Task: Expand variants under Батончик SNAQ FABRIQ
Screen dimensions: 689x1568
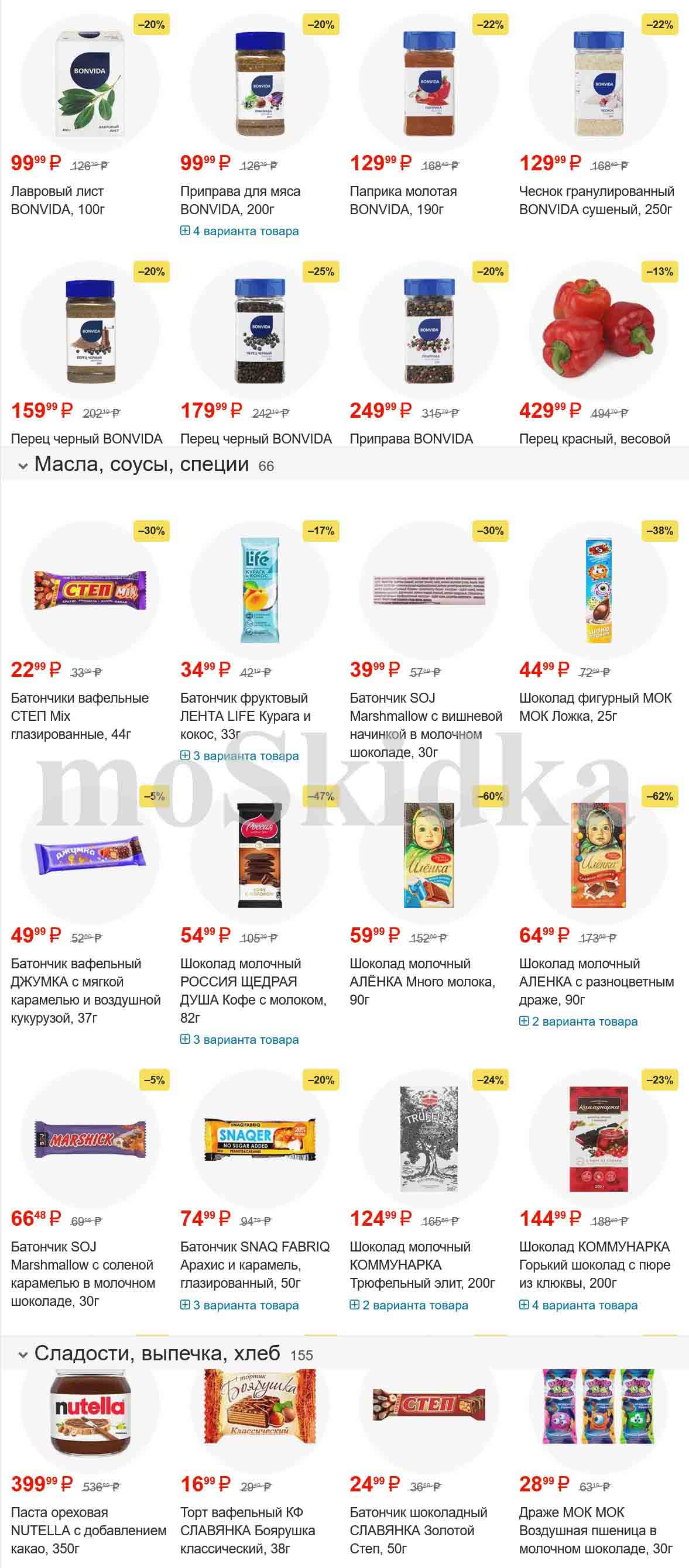Action: point(239,1305)
